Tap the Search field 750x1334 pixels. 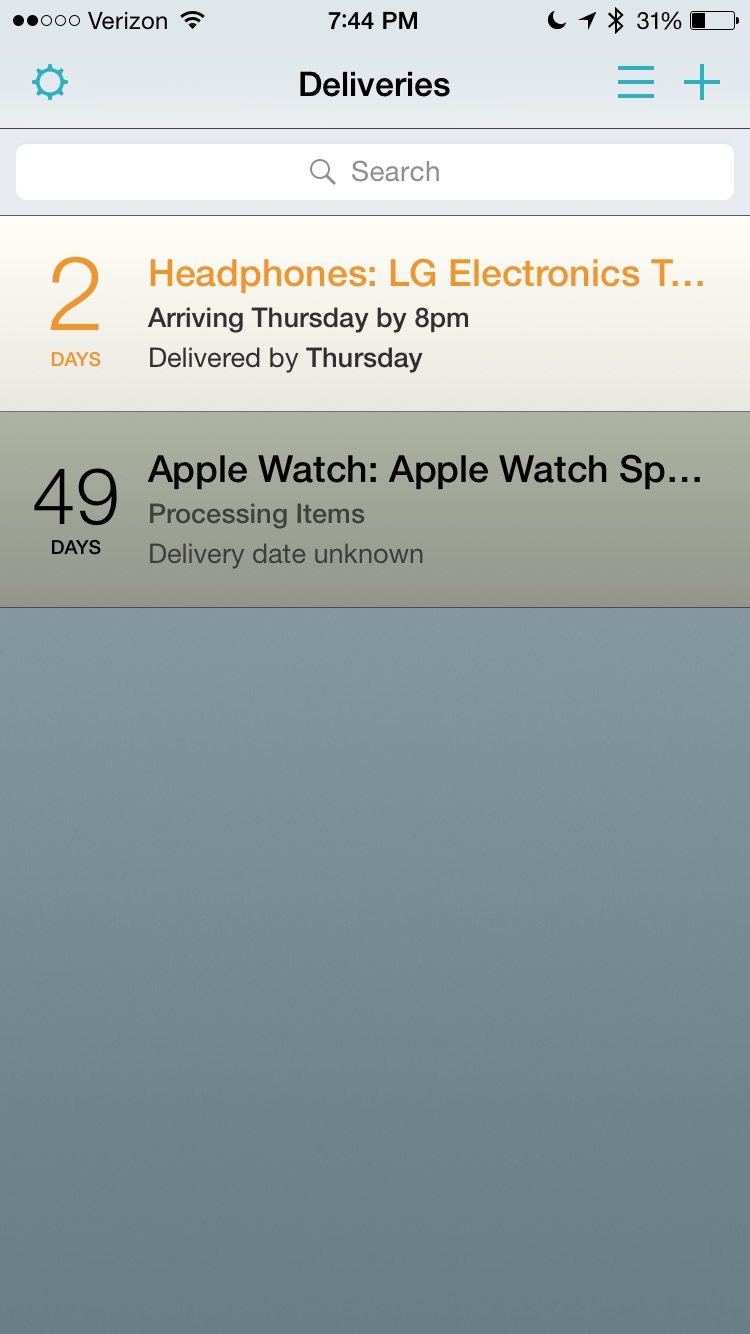point(375,172)
